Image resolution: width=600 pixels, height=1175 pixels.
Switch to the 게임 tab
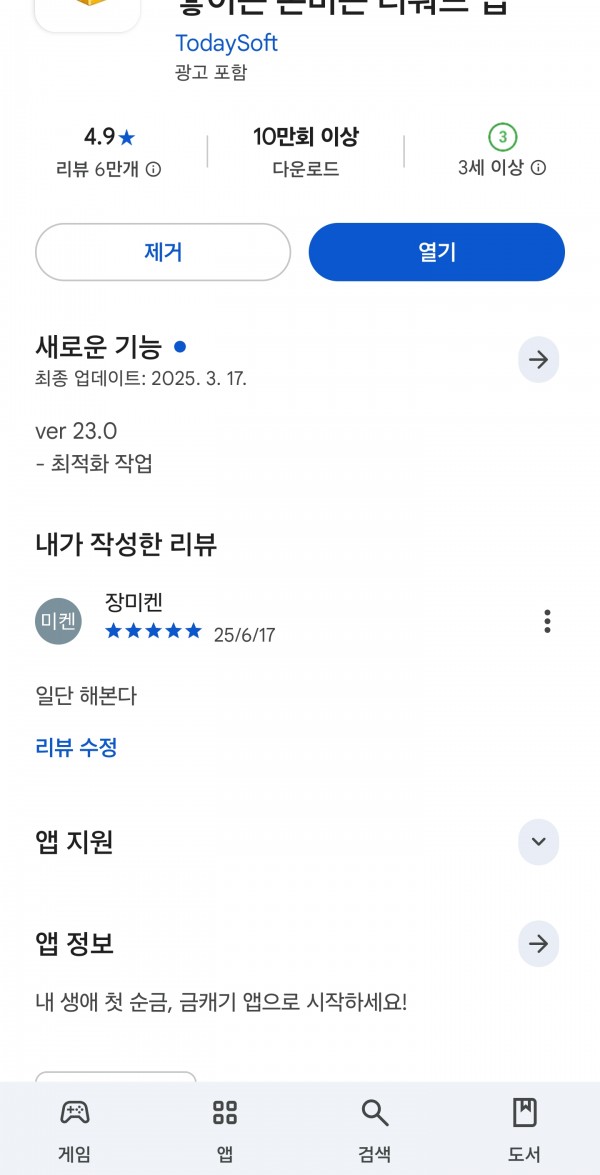click(75, 1128)
